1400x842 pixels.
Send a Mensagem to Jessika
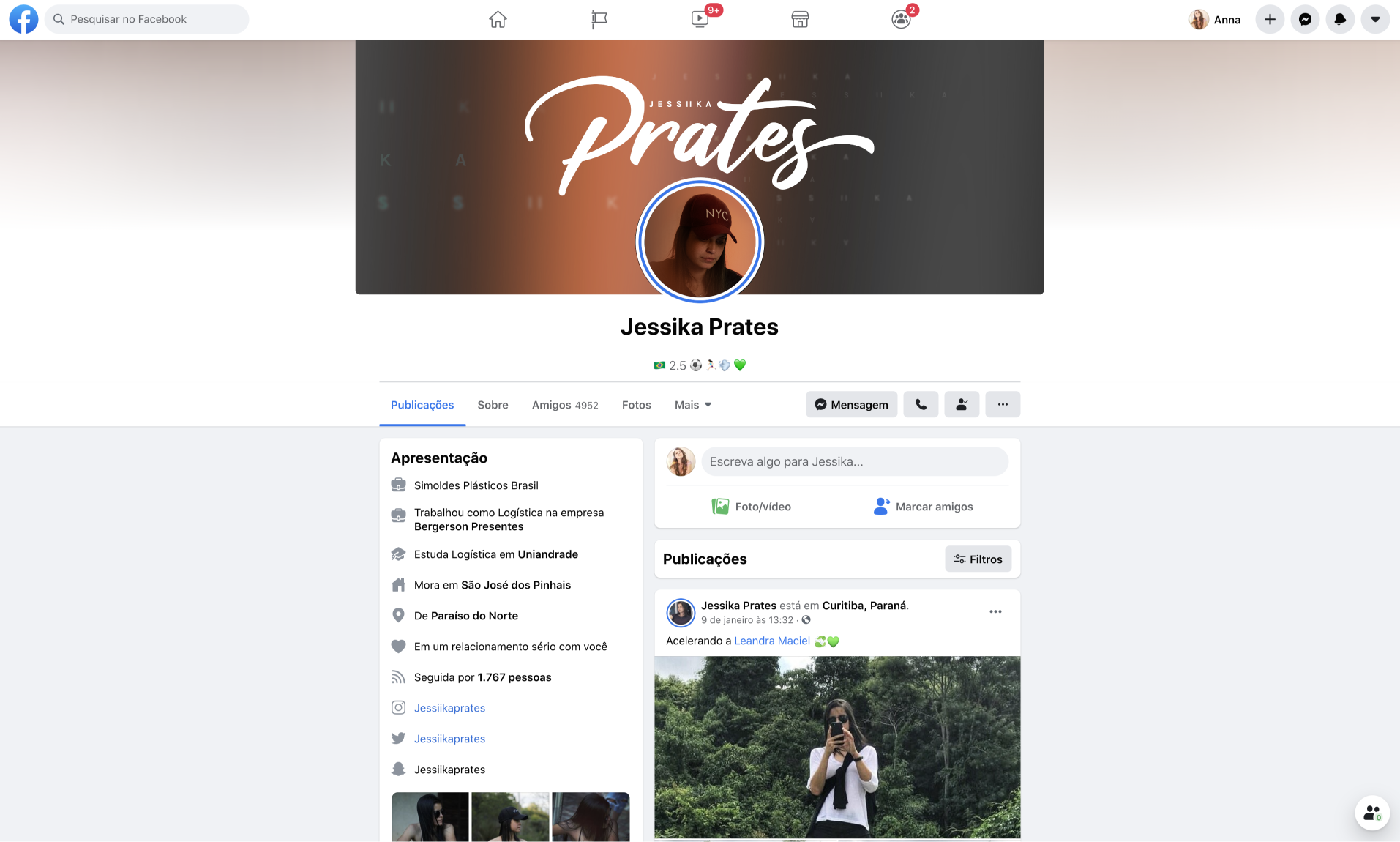(x=852, y=404)
